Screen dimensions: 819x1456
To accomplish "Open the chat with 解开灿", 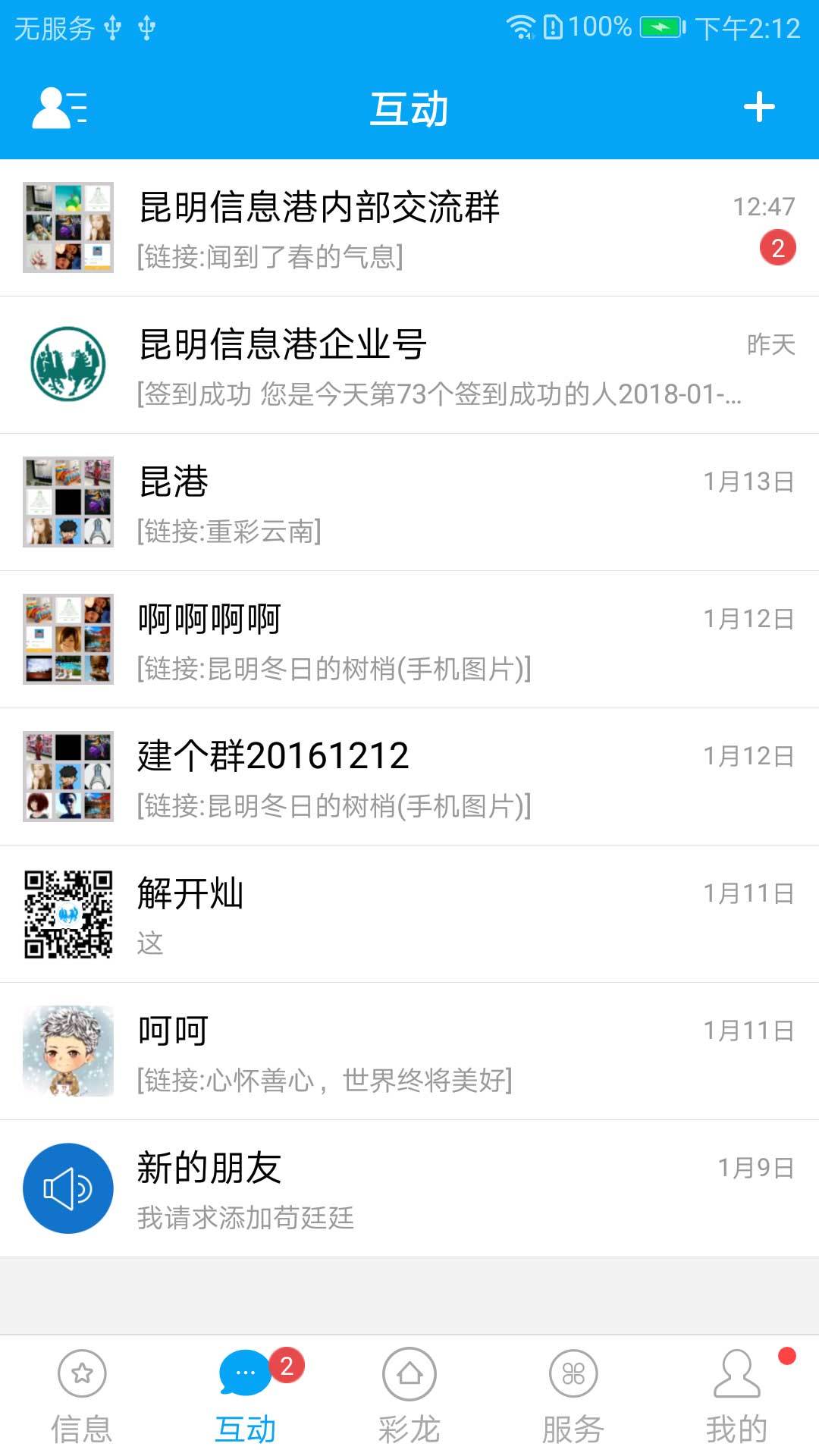I will click(x=409, y=914).
